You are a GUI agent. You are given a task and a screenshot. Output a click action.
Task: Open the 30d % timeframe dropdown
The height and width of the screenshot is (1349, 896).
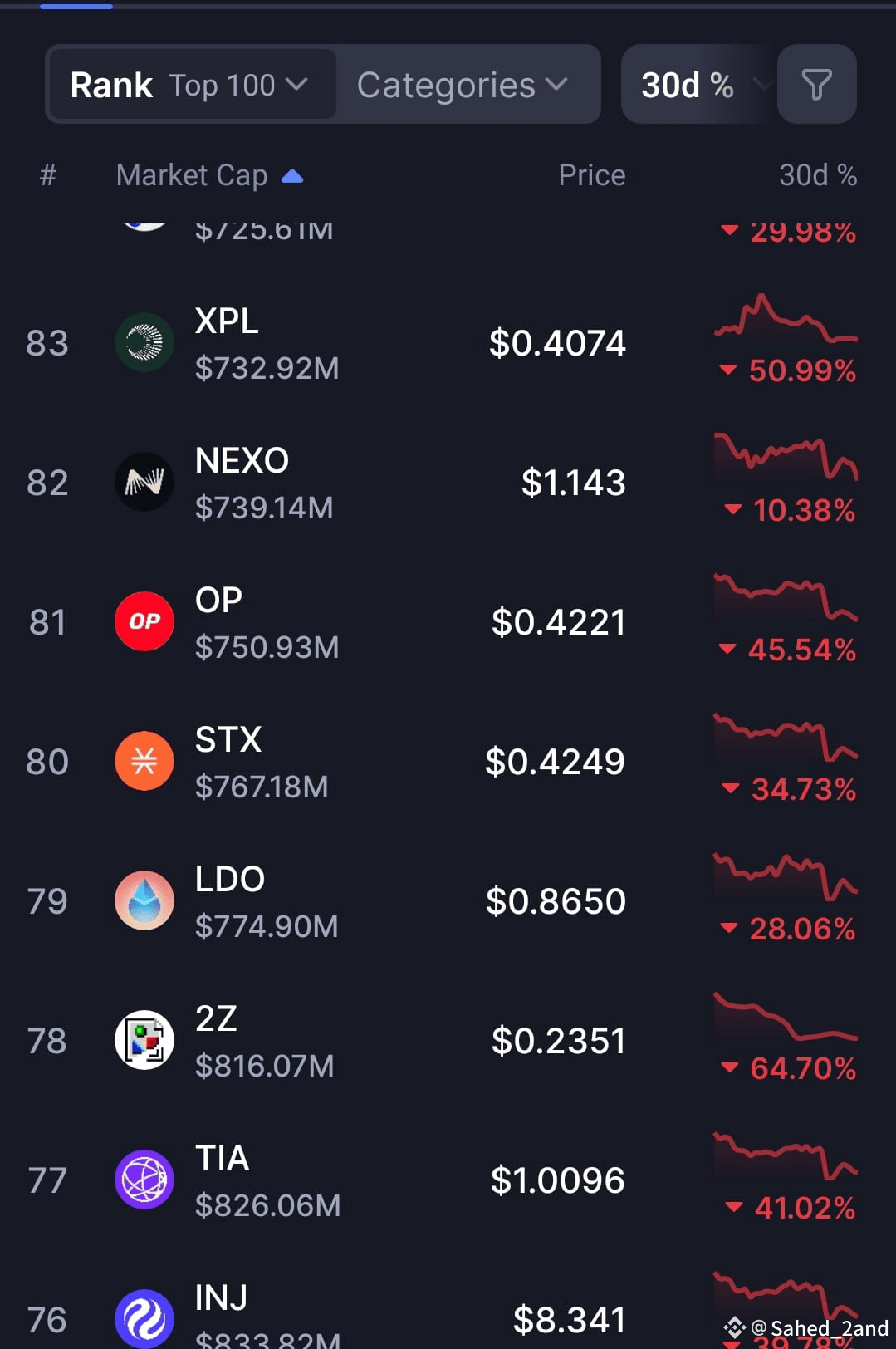click(700, 84)
